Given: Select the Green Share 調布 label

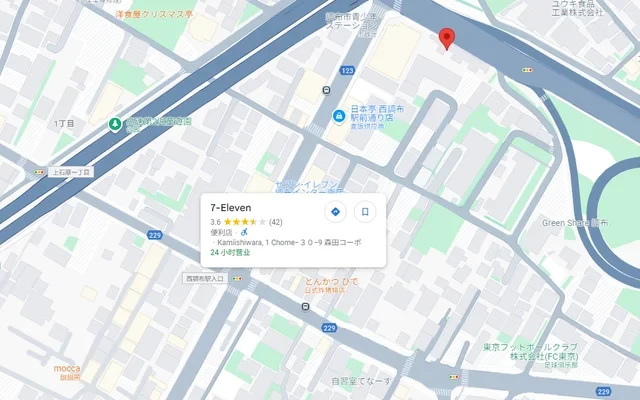Looking at the screenshot, I should click(574, 222).
